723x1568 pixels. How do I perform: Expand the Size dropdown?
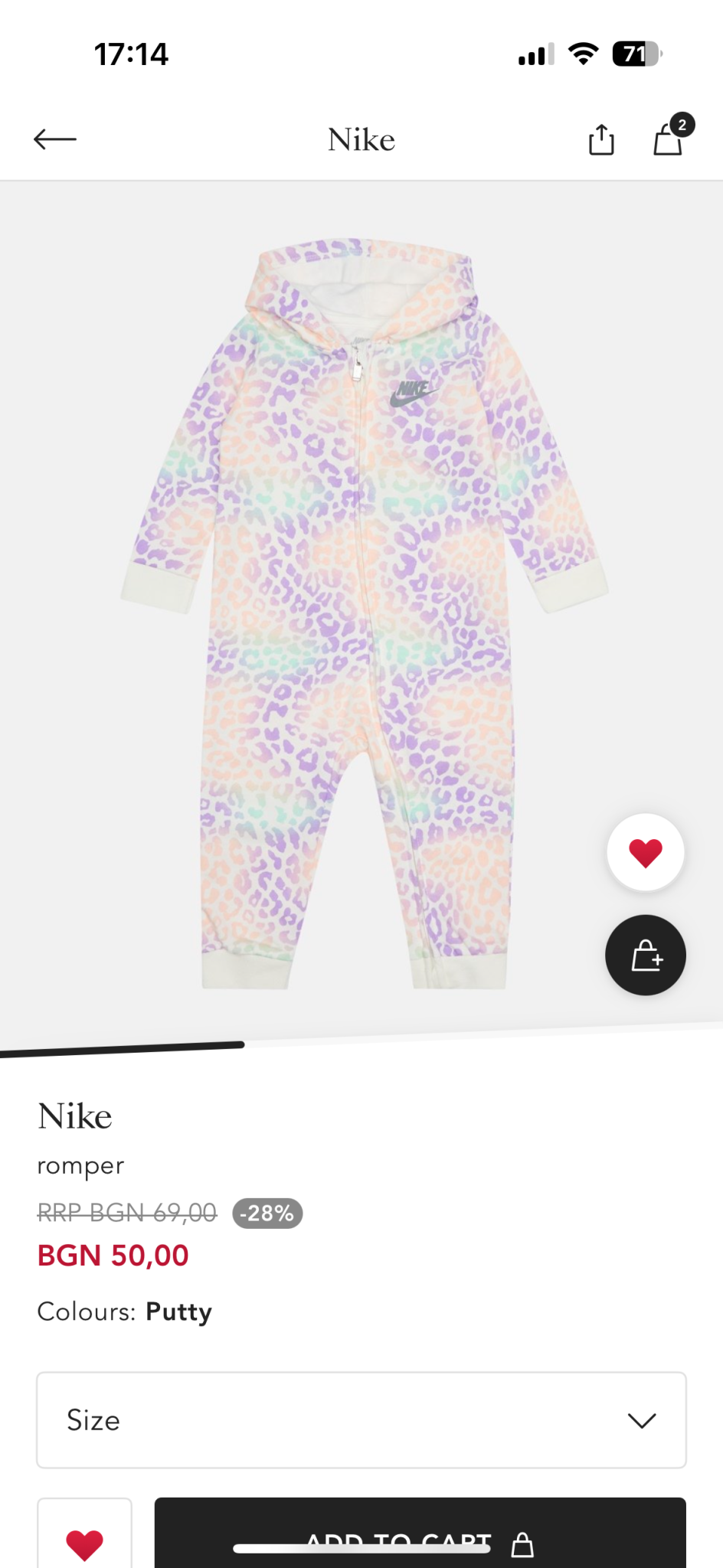tap(361, 1420)
